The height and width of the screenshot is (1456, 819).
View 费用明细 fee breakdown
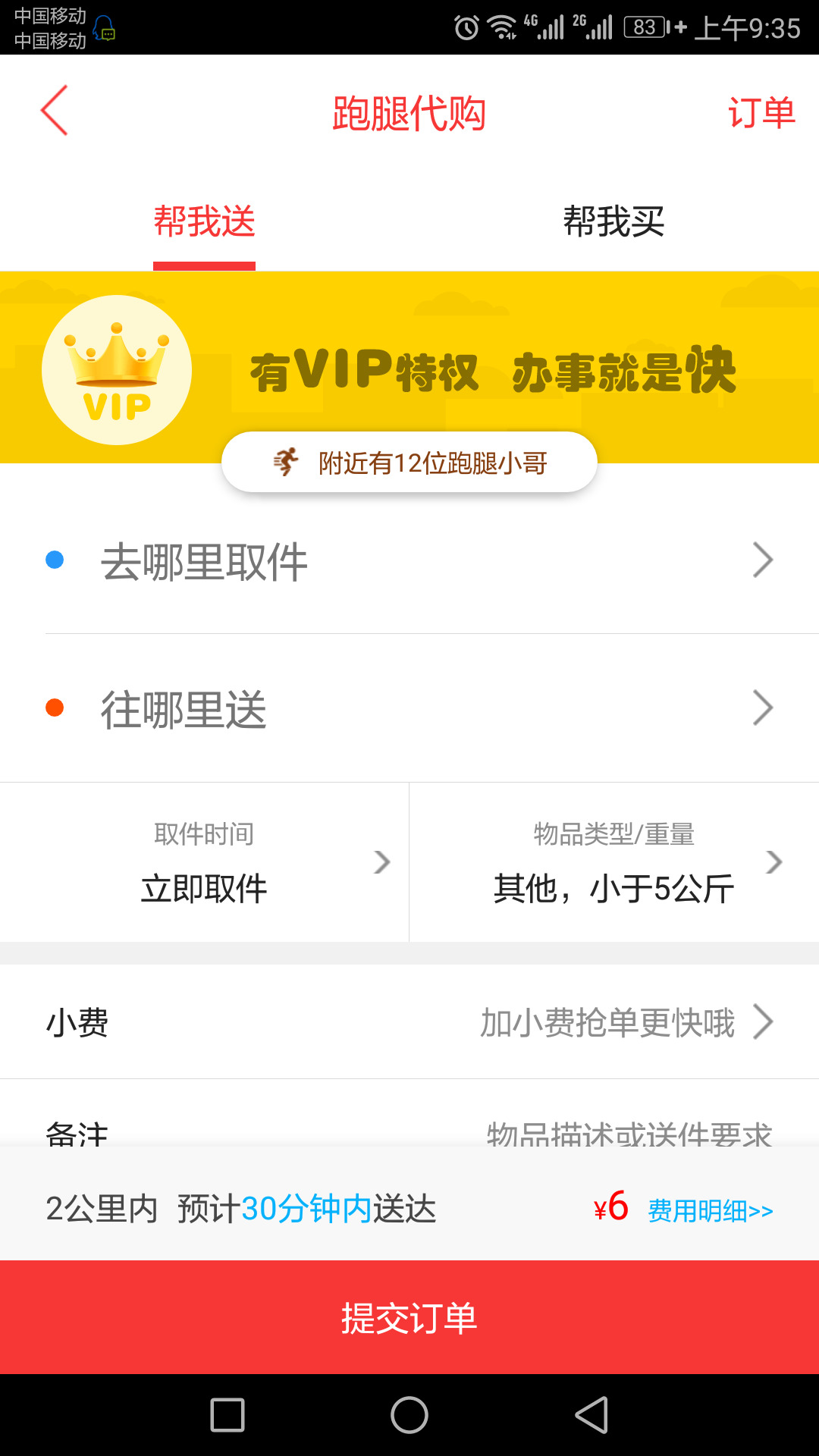tap(708, 1210)
